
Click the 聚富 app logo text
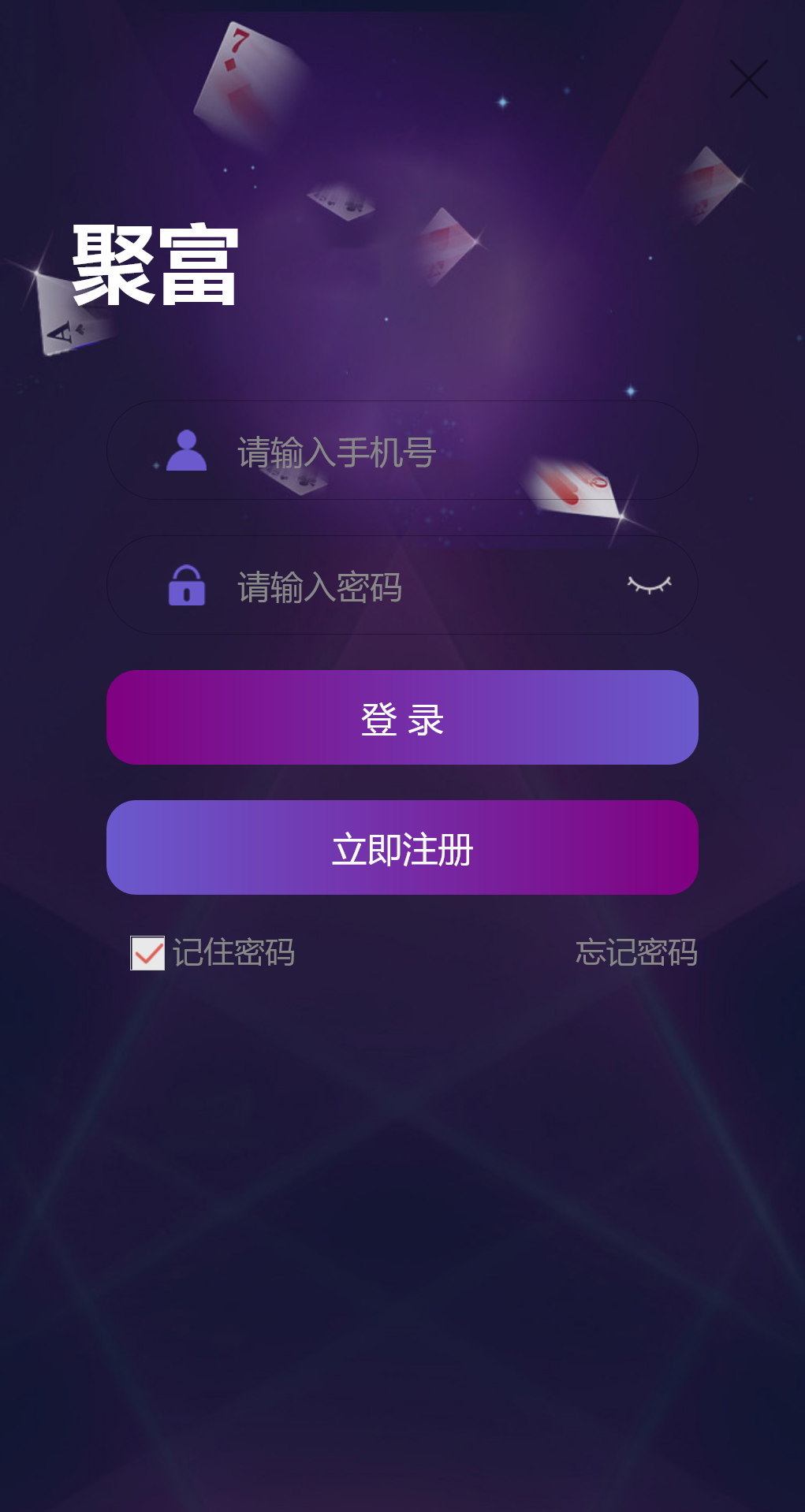coord(155,265)
